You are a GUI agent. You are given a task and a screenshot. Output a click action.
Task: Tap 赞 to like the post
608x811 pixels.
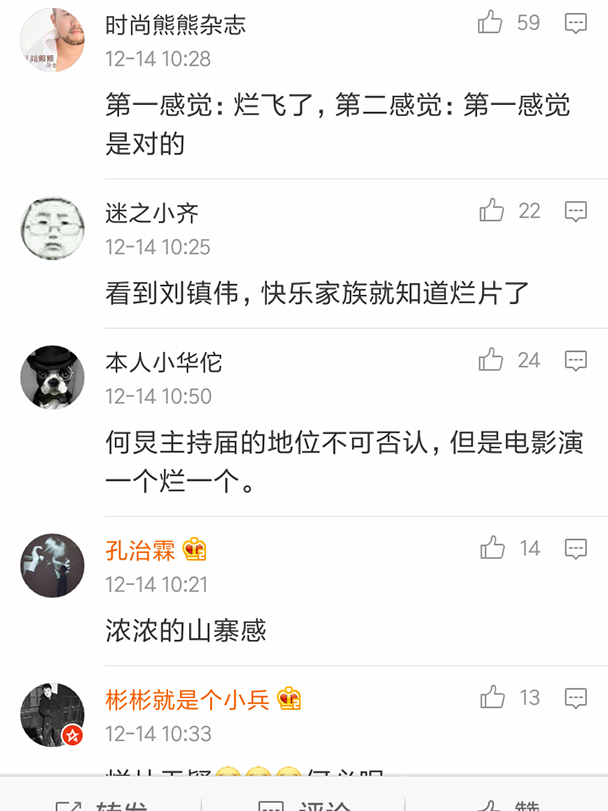[510, 804]
